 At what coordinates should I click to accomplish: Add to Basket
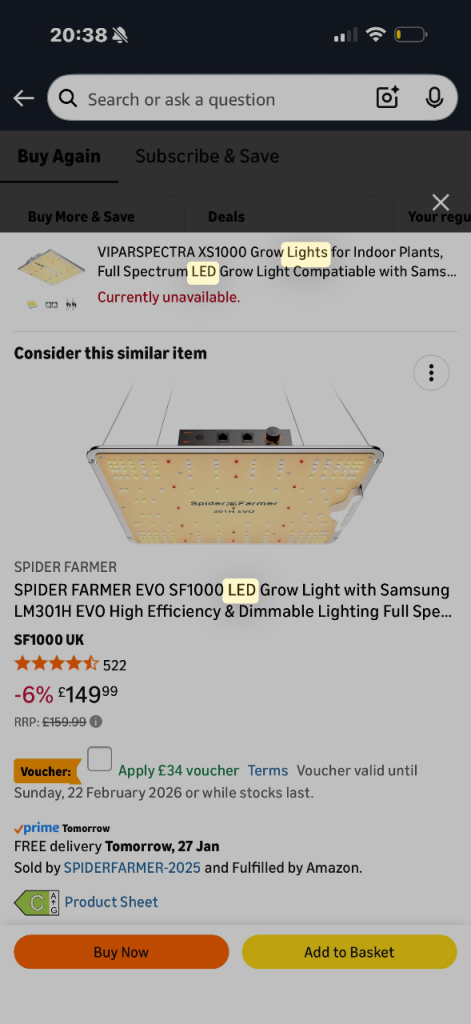pos(349,952)
